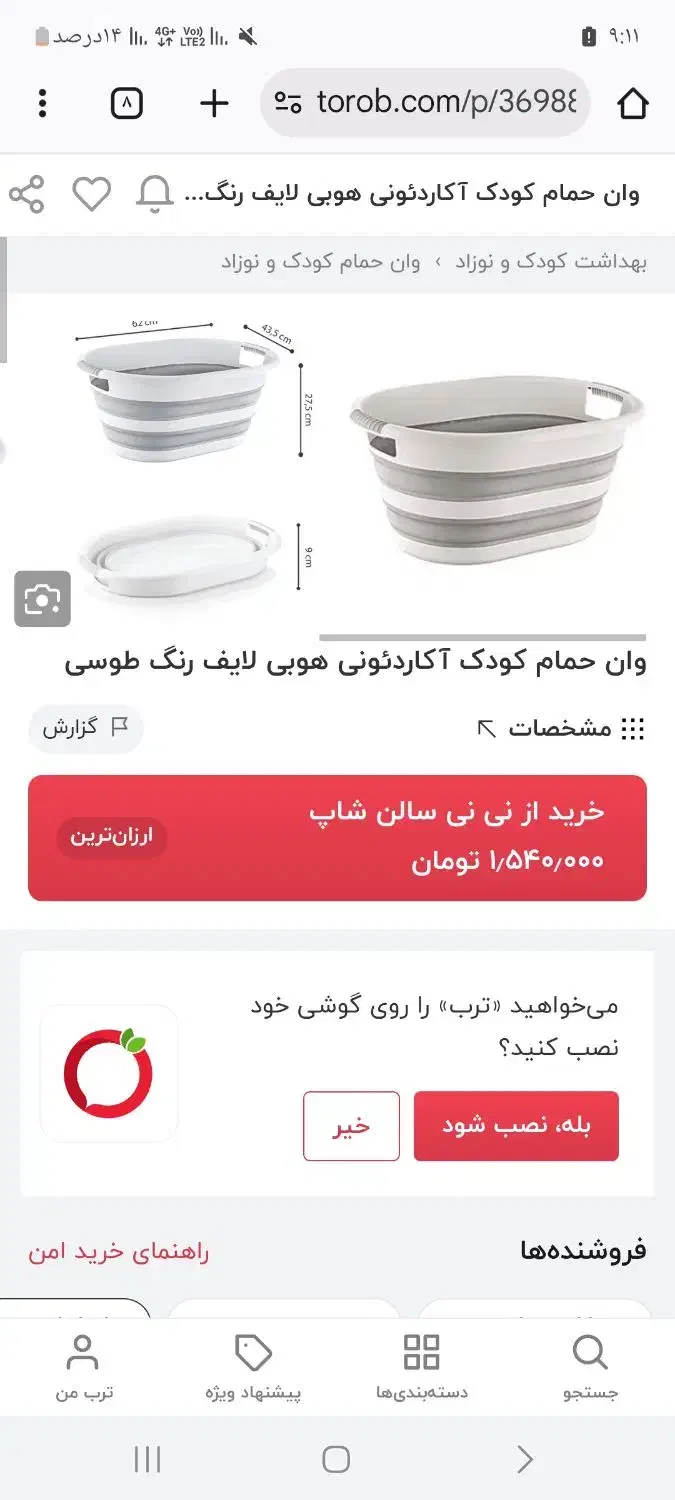This screenshot has width=675, height=1500.
Task: Open the 'راهنمای خرید امن' link
Action: 119,1251
